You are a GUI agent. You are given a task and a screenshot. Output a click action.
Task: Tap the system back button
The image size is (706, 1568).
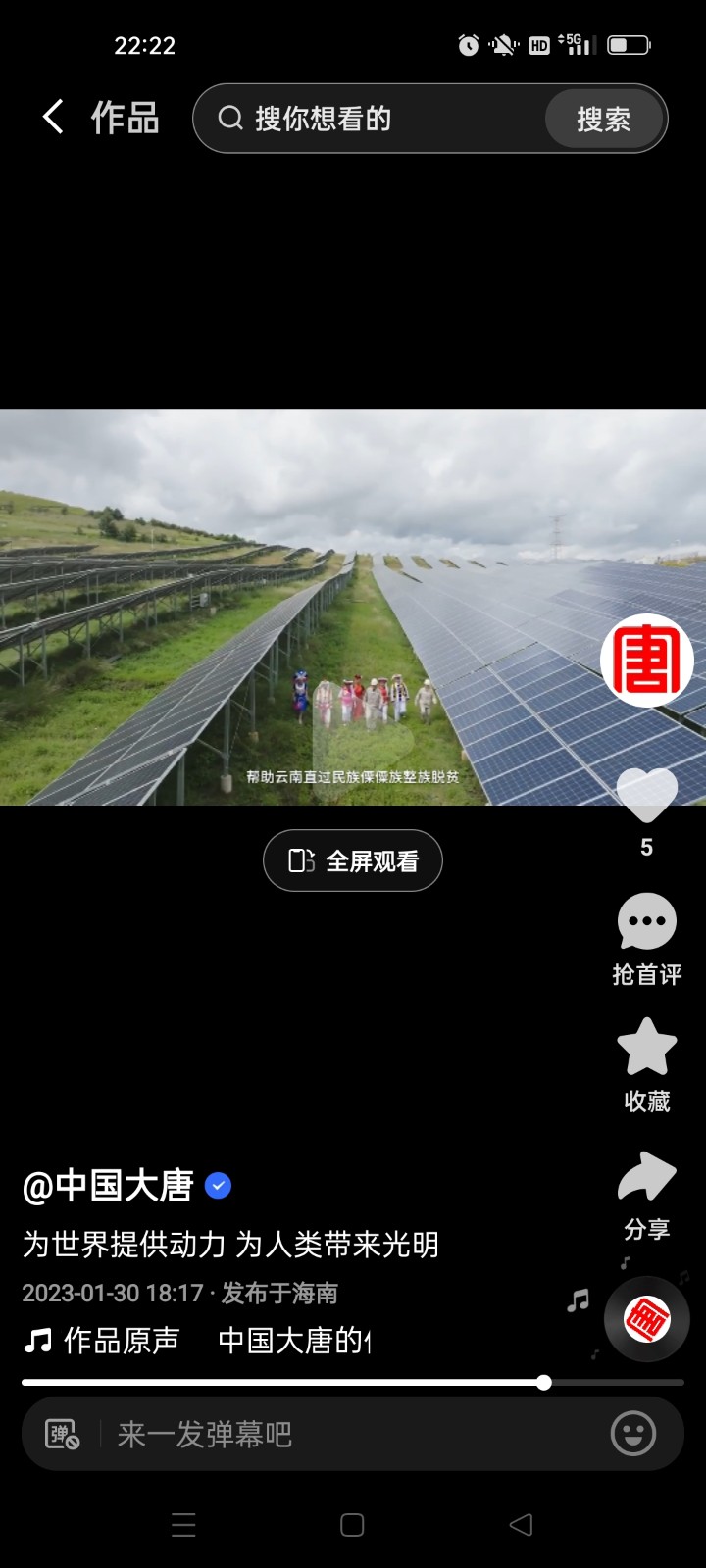click(x=522, y=1525)
